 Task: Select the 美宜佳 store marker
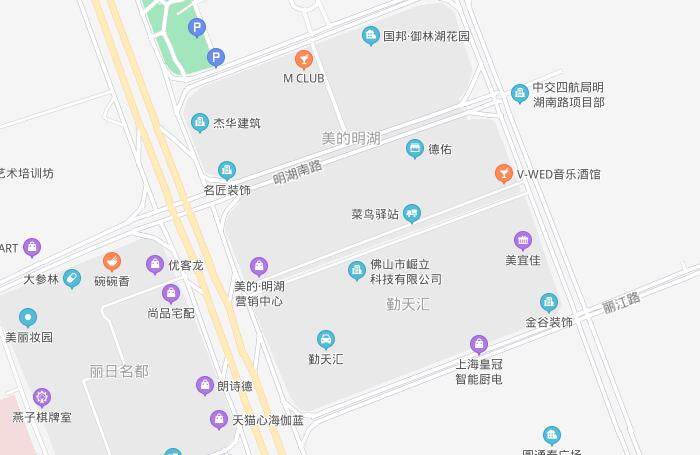(522, 241)
